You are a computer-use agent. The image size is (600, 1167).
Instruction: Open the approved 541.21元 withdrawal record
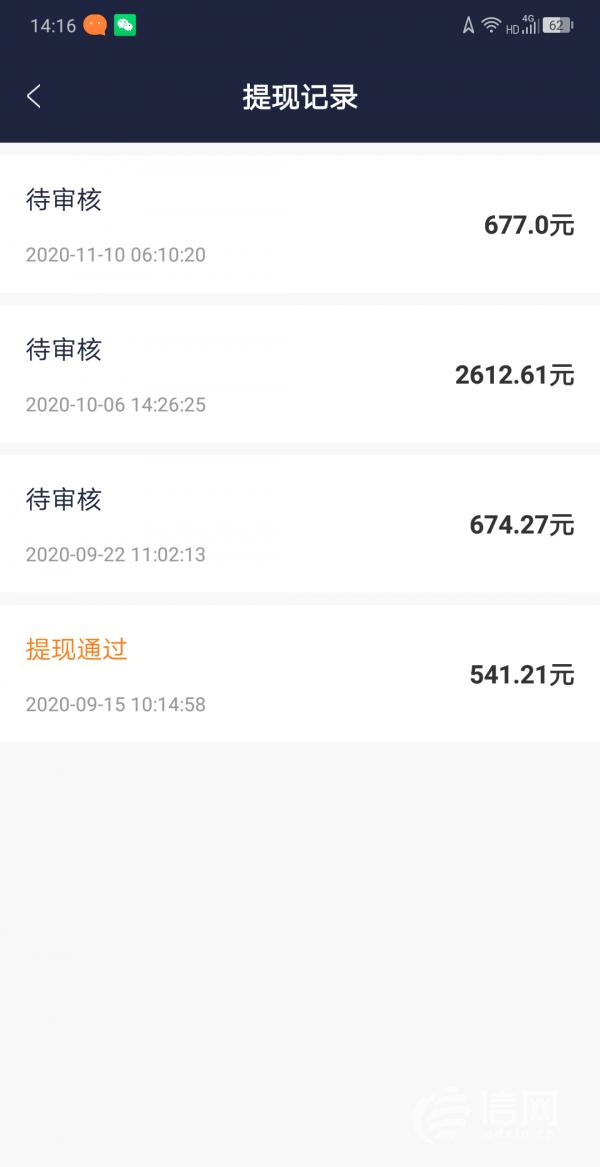click(300, 674)
